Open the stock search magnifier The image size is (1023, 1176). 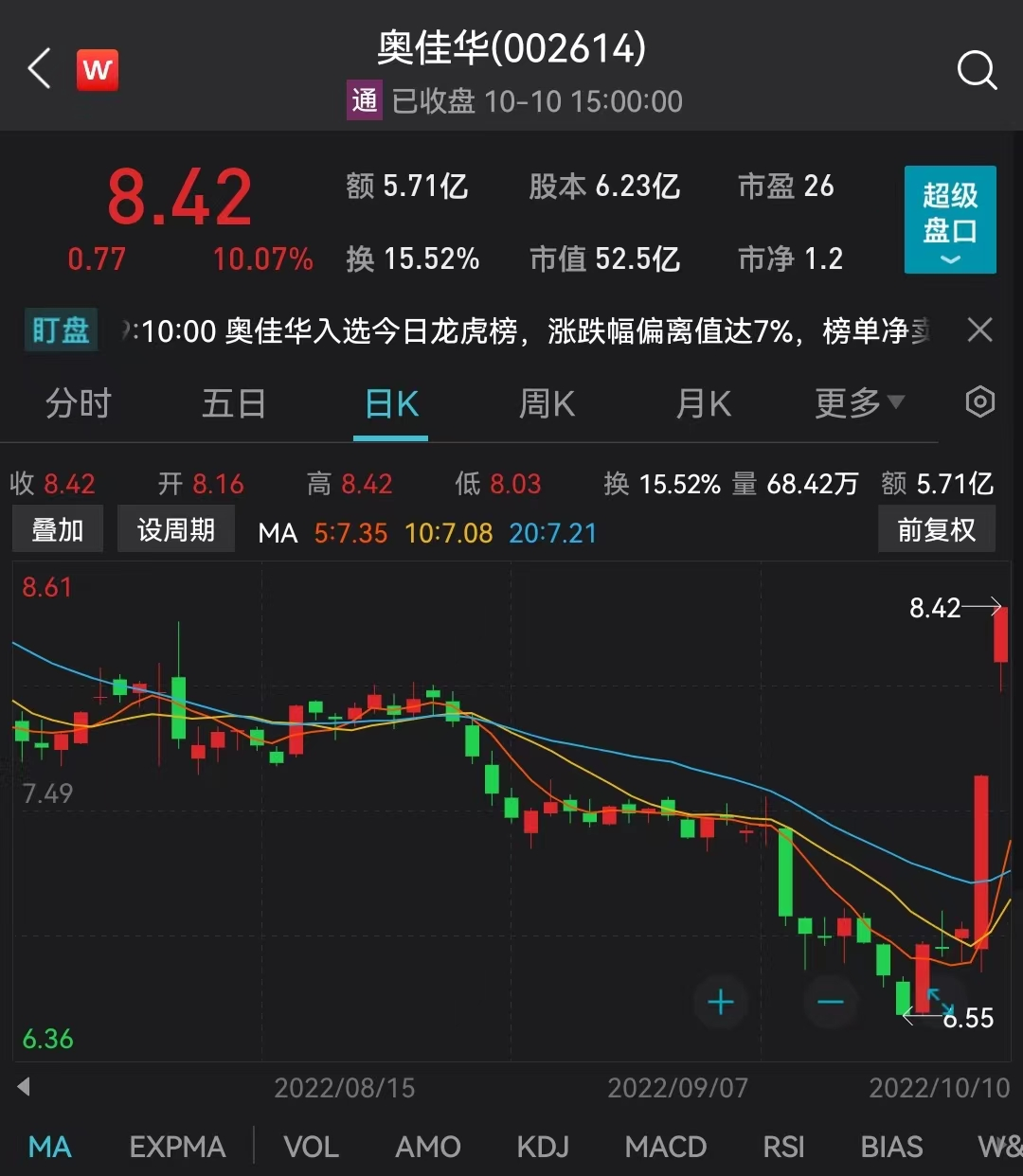tap(977, 70)
